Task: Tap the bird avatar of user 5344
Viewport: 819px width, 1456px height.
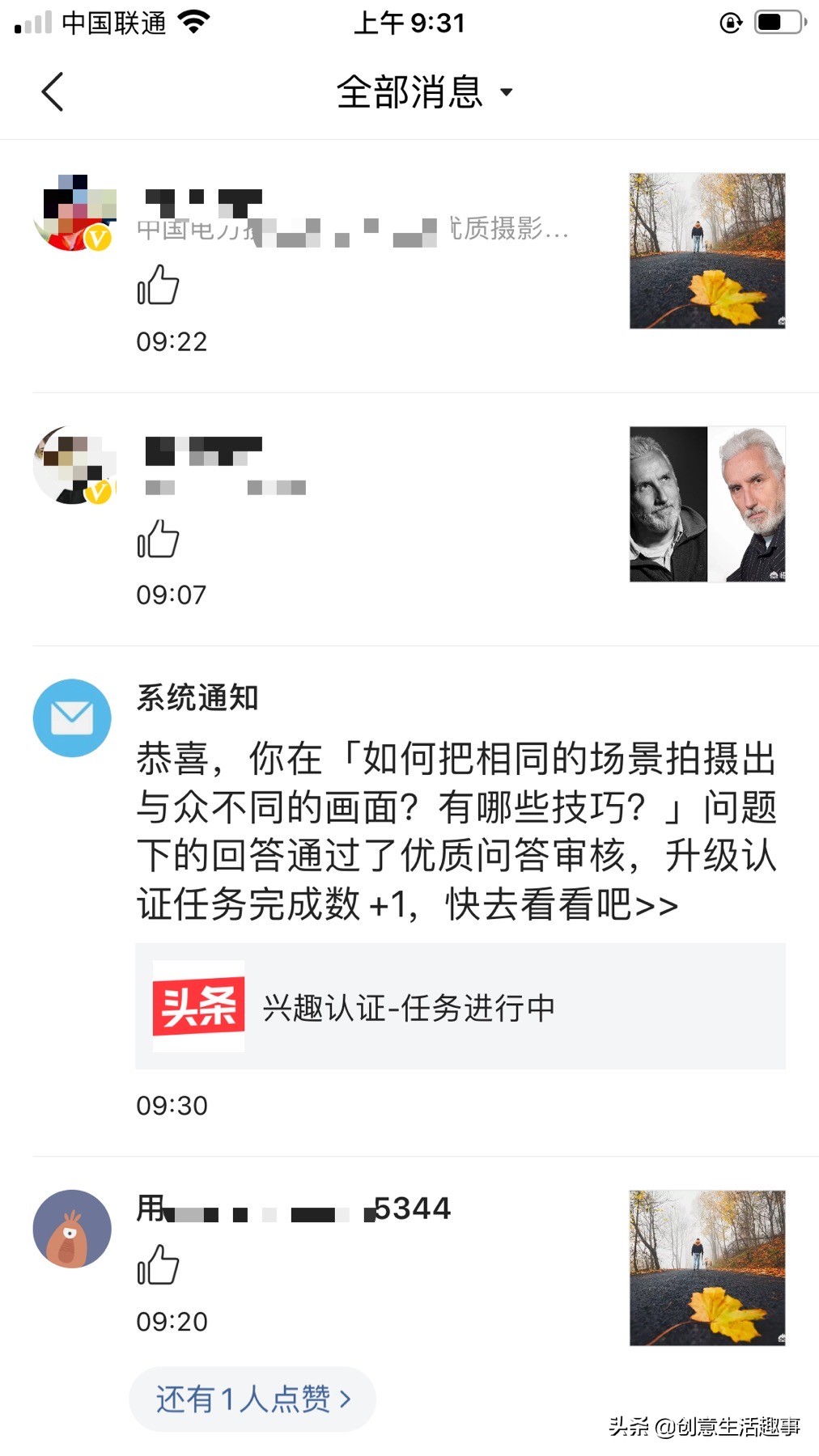Action: click(x=72, y=1229)
